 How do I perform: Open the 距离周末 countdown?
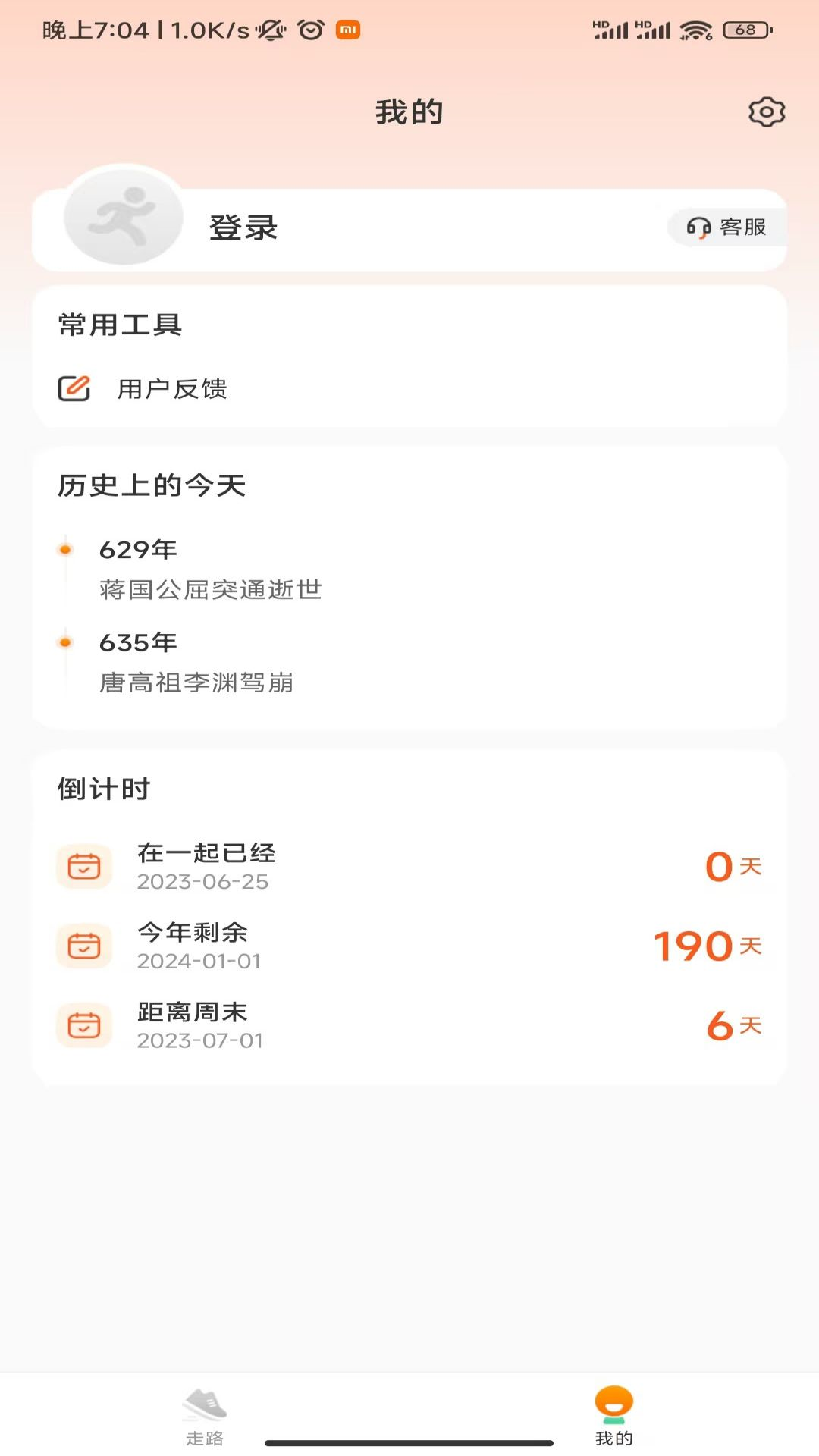tap(409, 1025)
